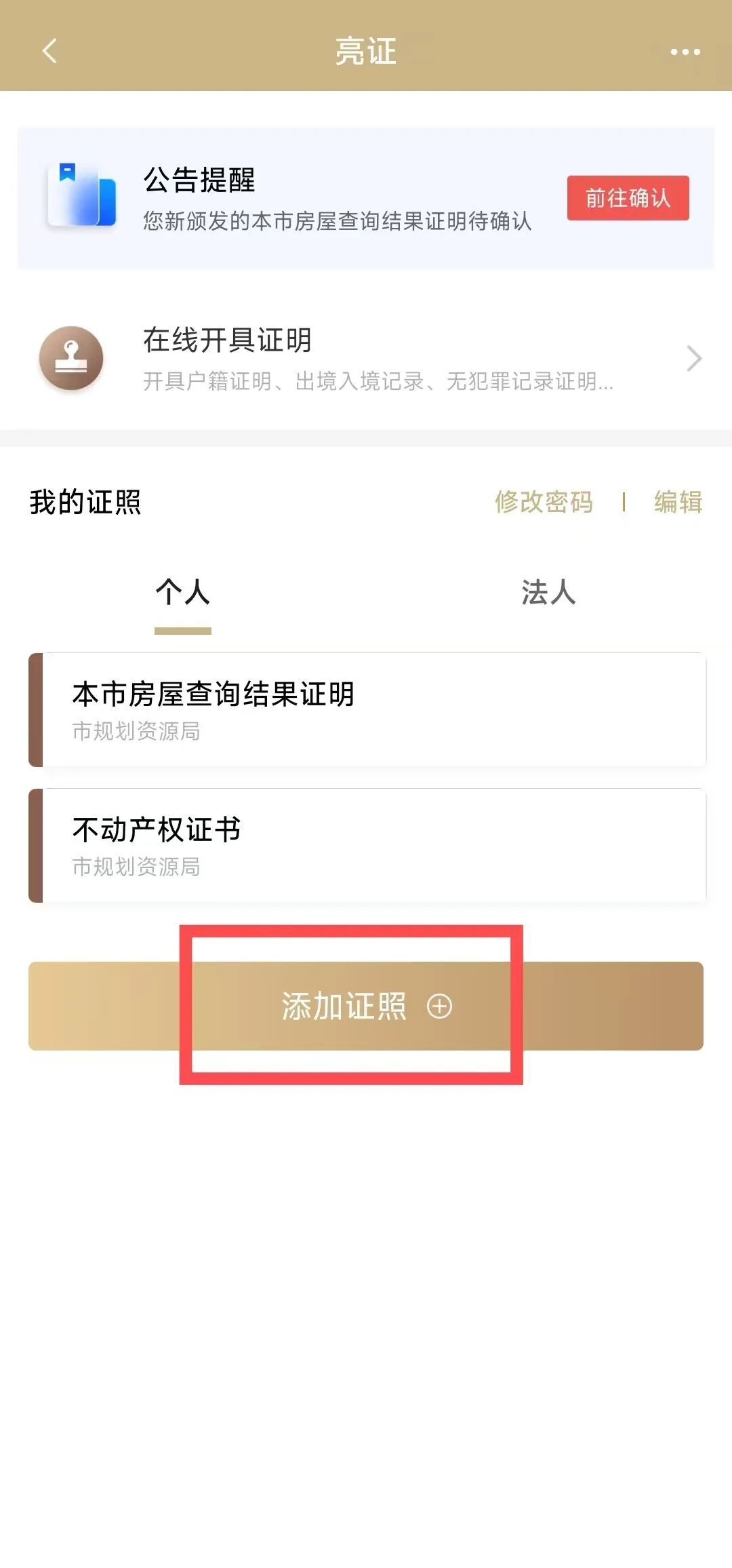Tap 编辑 to edit my licenses
Viewport: 732px width, 1568px height.
point(678,502)
